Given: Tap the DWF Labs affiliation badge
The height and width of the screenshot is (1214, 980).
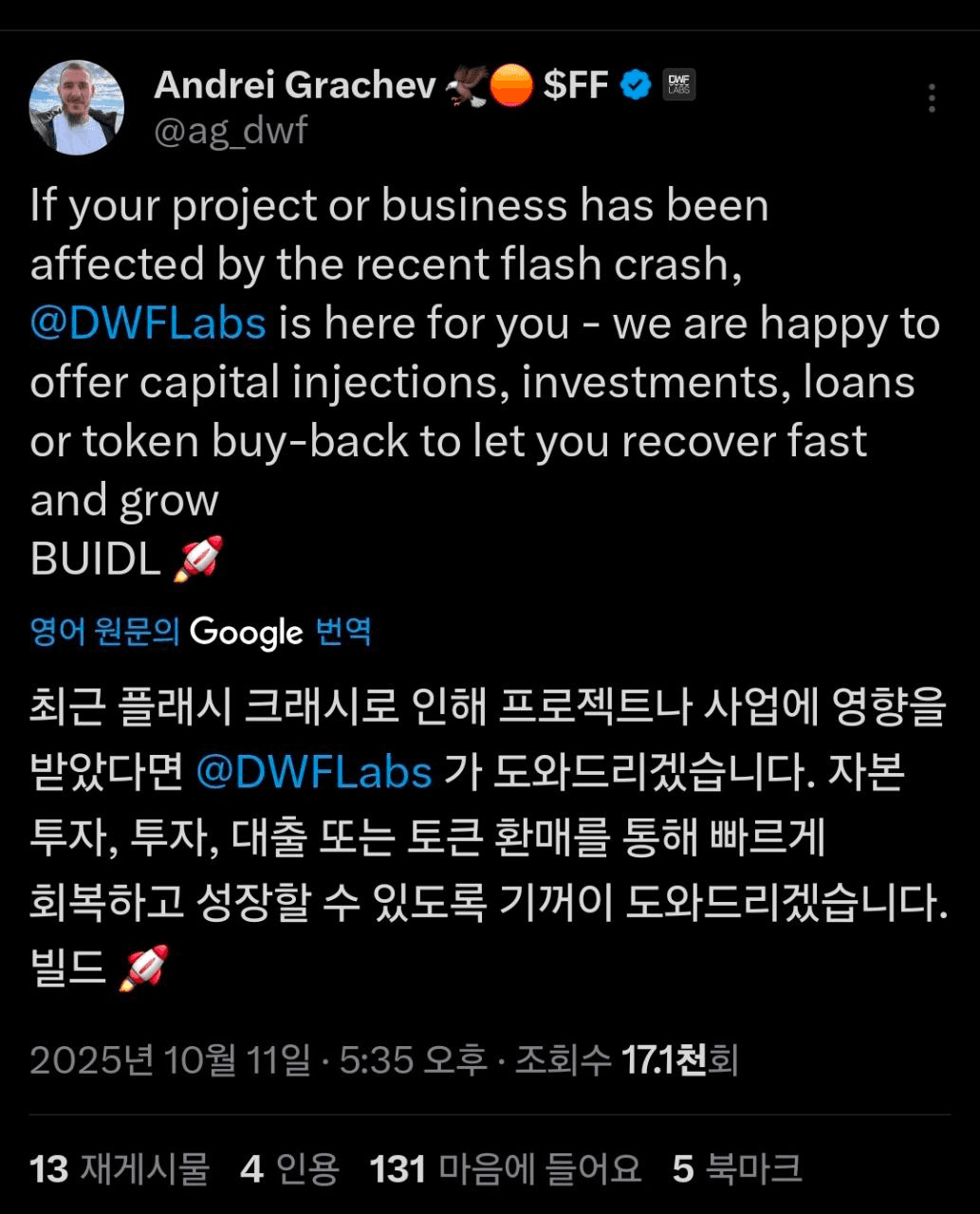Looking at the screenshot, I should click(x=679, y=85).
